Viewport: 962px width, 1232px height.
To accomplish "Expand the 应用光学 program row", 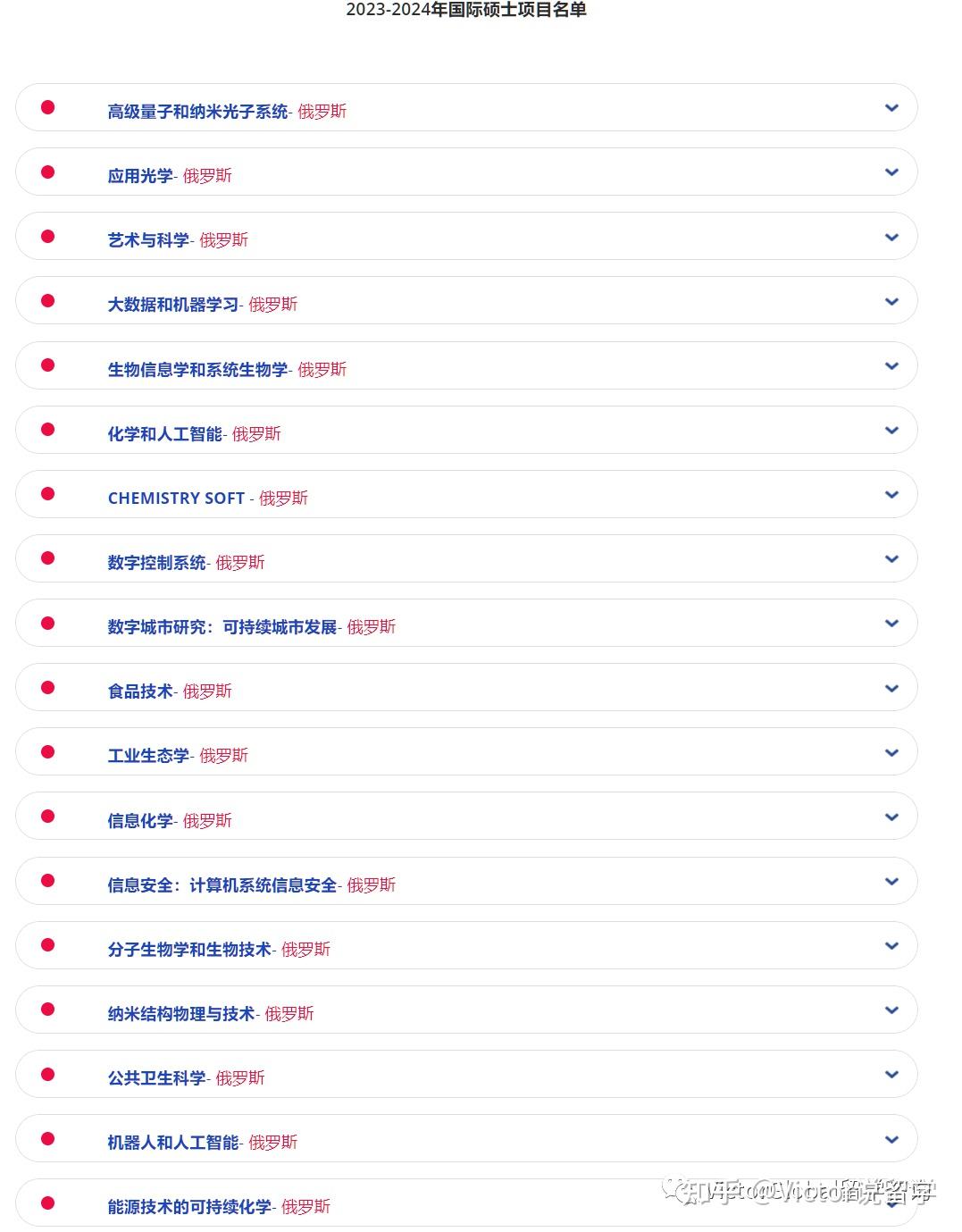I will tap(891, 172).
